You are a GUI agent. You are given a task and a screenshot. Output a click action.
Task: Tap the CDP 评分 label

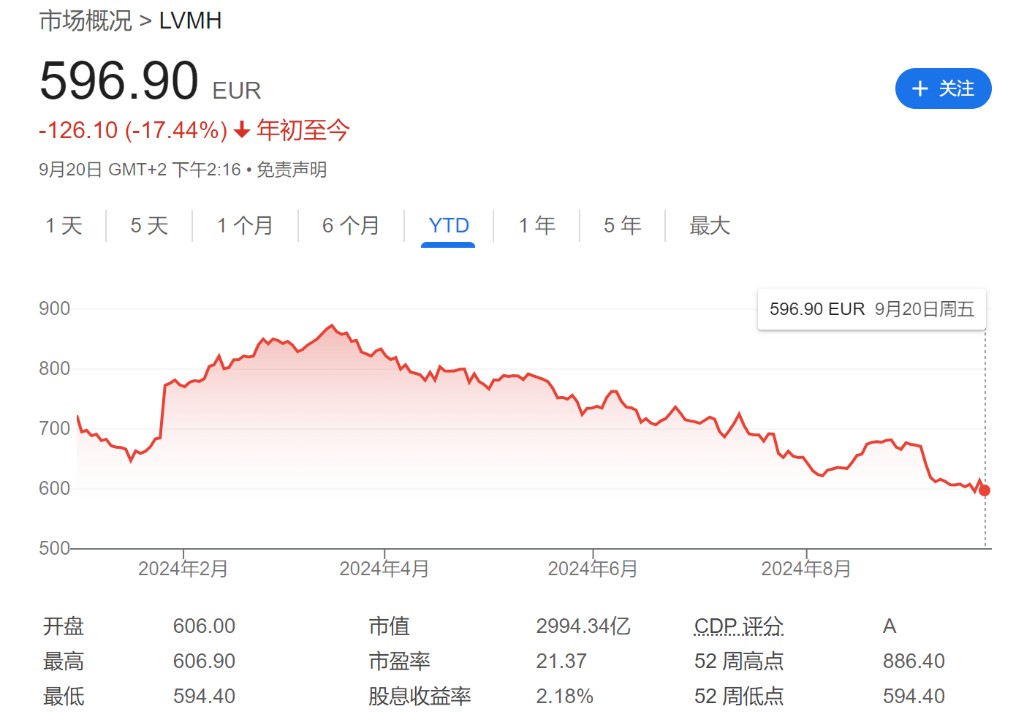(739, 627)
